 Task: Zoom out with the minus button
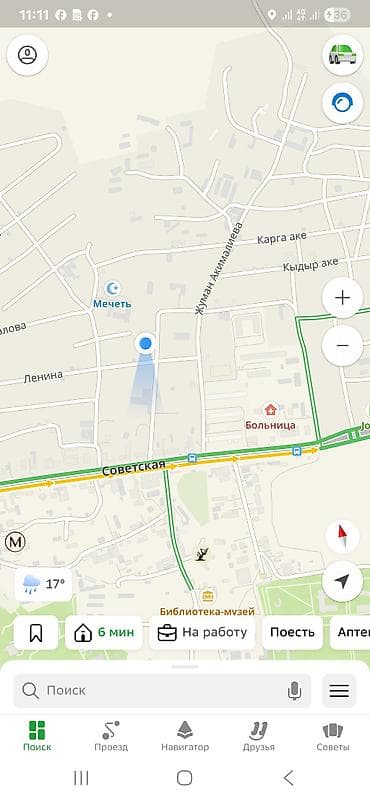tap(342, 346)
